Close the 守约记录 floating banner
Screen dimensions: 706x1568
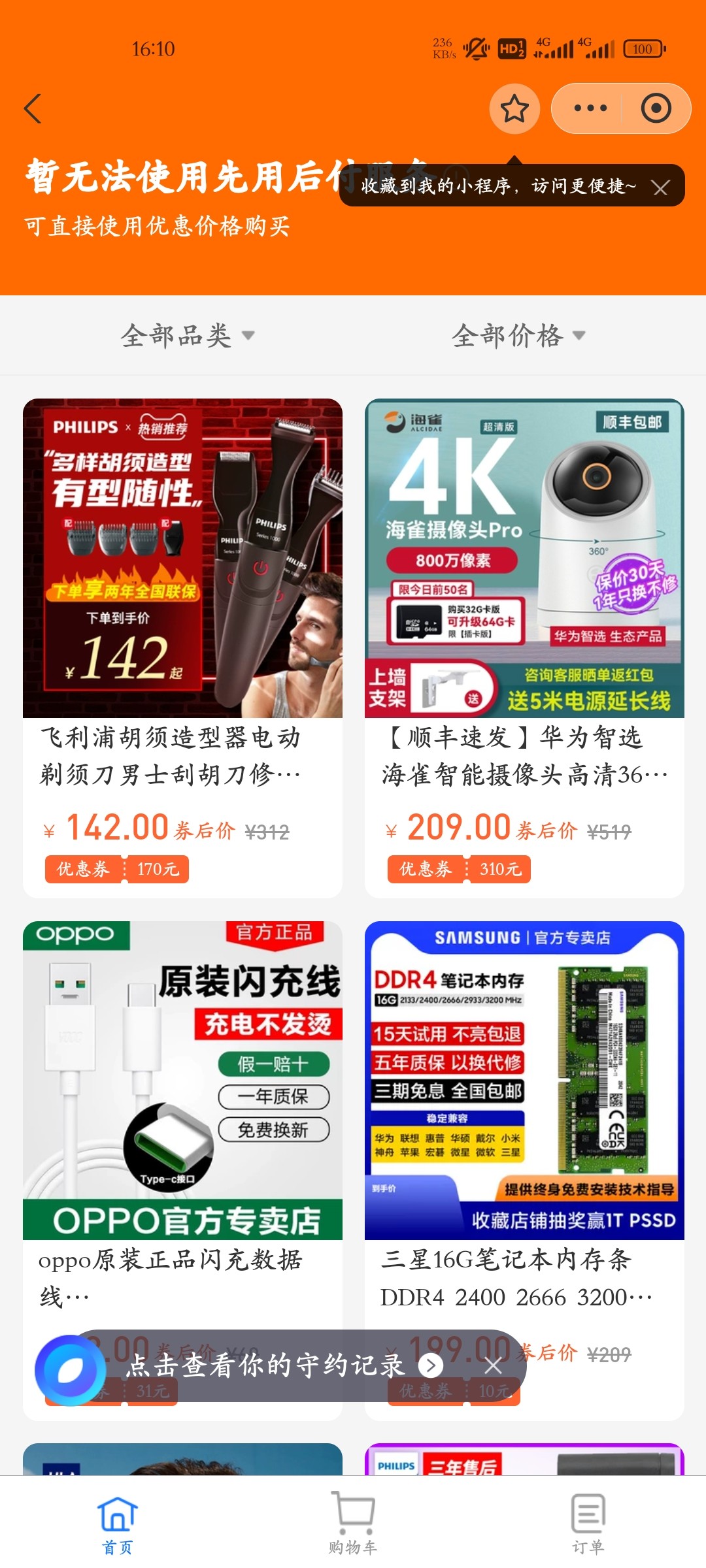[494, 1365]
